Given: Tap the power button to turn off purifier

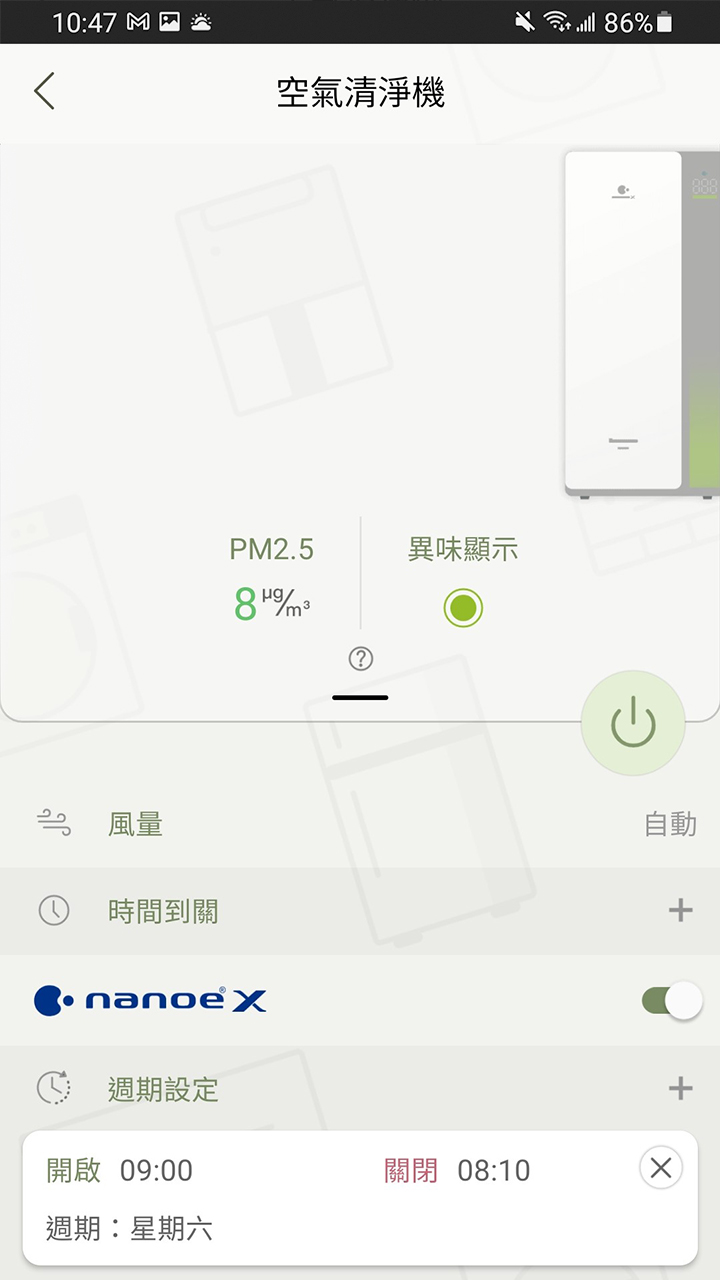Looking at the screenshot, I should coord(633,723).
